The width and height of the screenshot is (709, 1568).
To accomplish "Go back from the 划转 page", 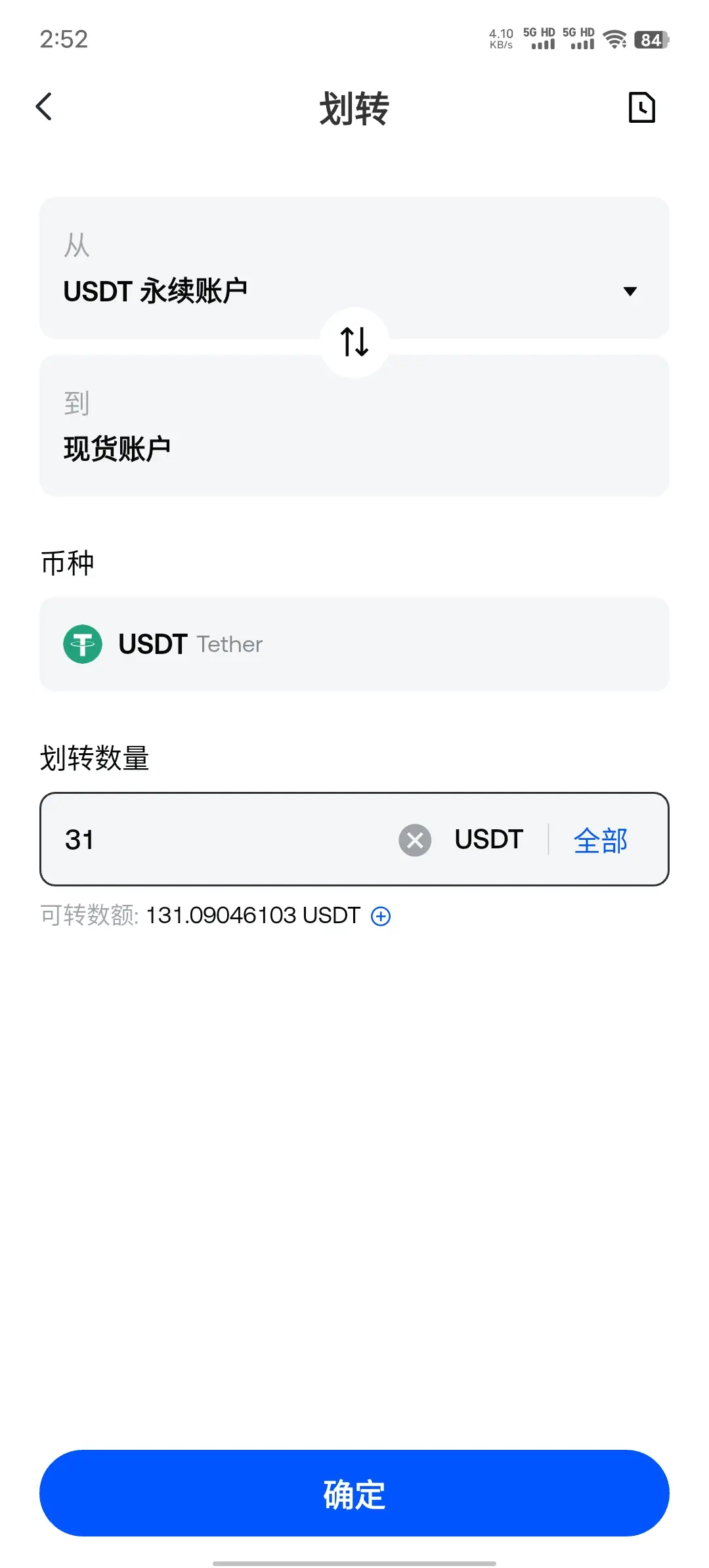I will pos(44,107).
